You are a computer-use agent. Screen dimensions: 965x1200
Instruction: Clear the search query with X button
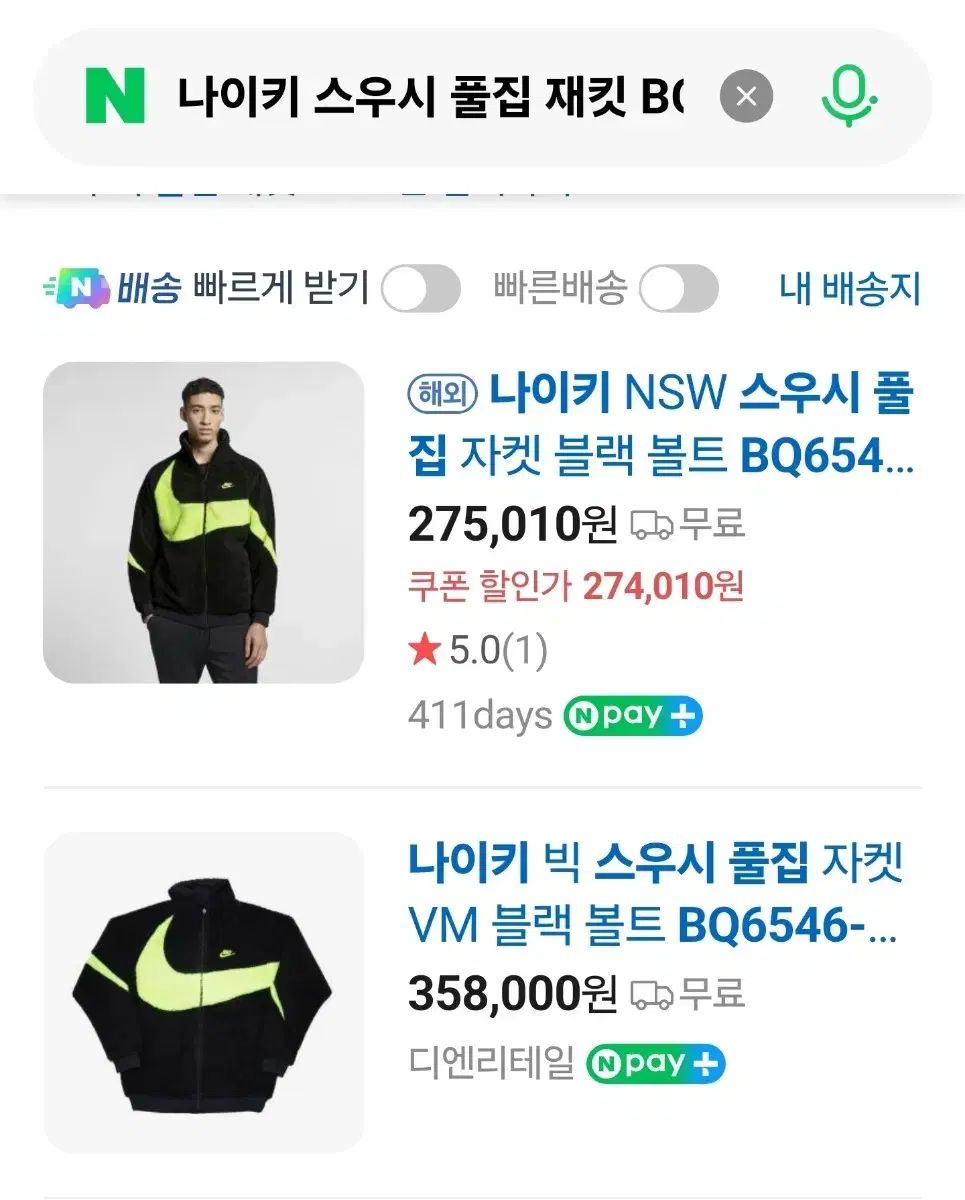(746, 97)
